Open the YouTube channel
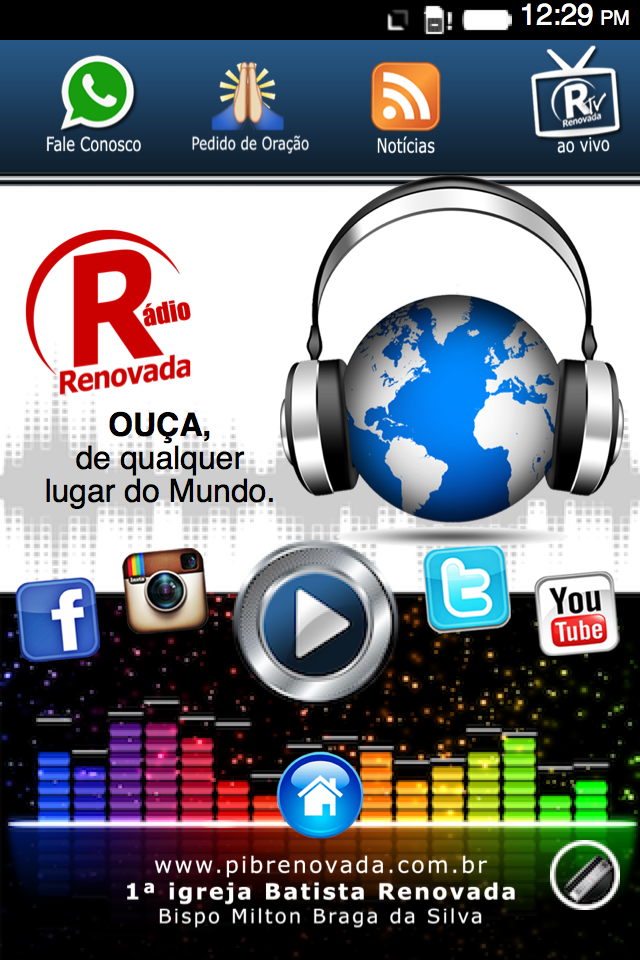The width and height of the screenshot is (640, 960). pyautogui.click(x=577, y=614)
